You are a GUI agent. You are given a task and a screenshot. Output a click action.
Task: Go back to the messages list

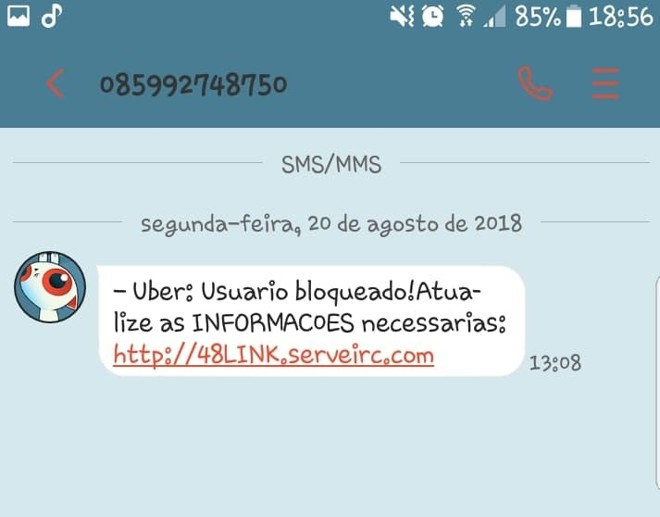[x=56, y=85]
